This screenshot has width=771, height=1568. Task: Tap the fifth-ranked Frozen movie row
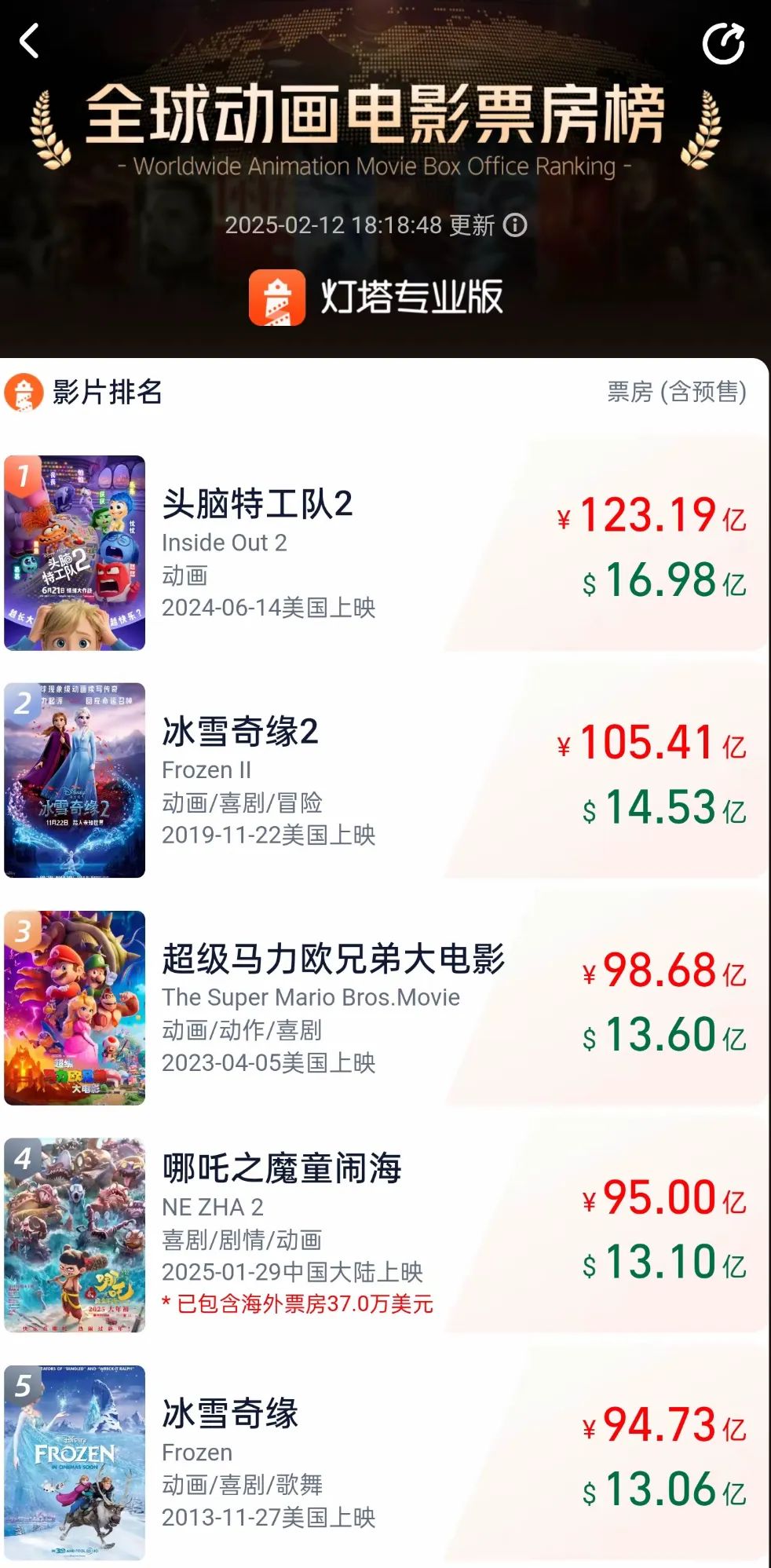point(385,1462)
